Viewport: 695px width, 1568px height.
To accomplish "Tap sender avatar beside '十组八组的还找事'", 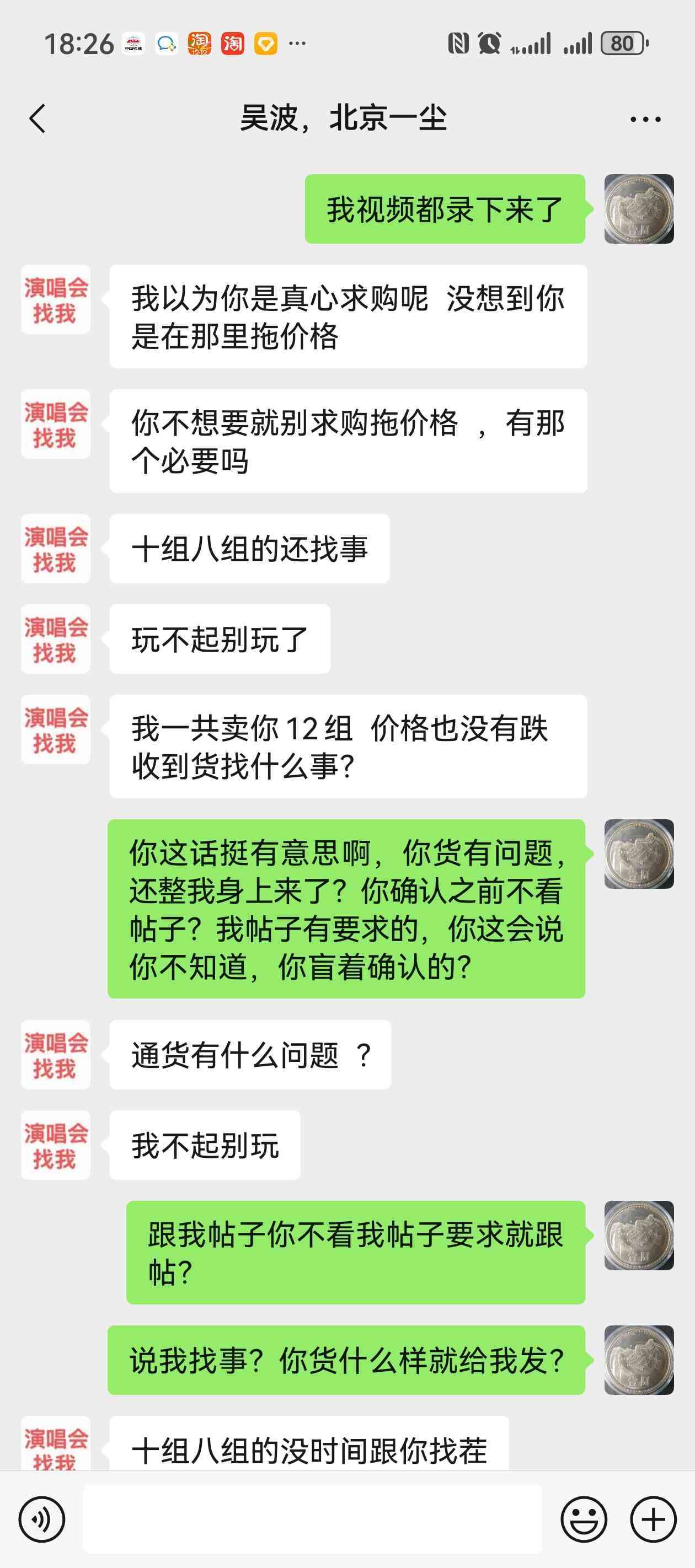I will coord(55,549).
